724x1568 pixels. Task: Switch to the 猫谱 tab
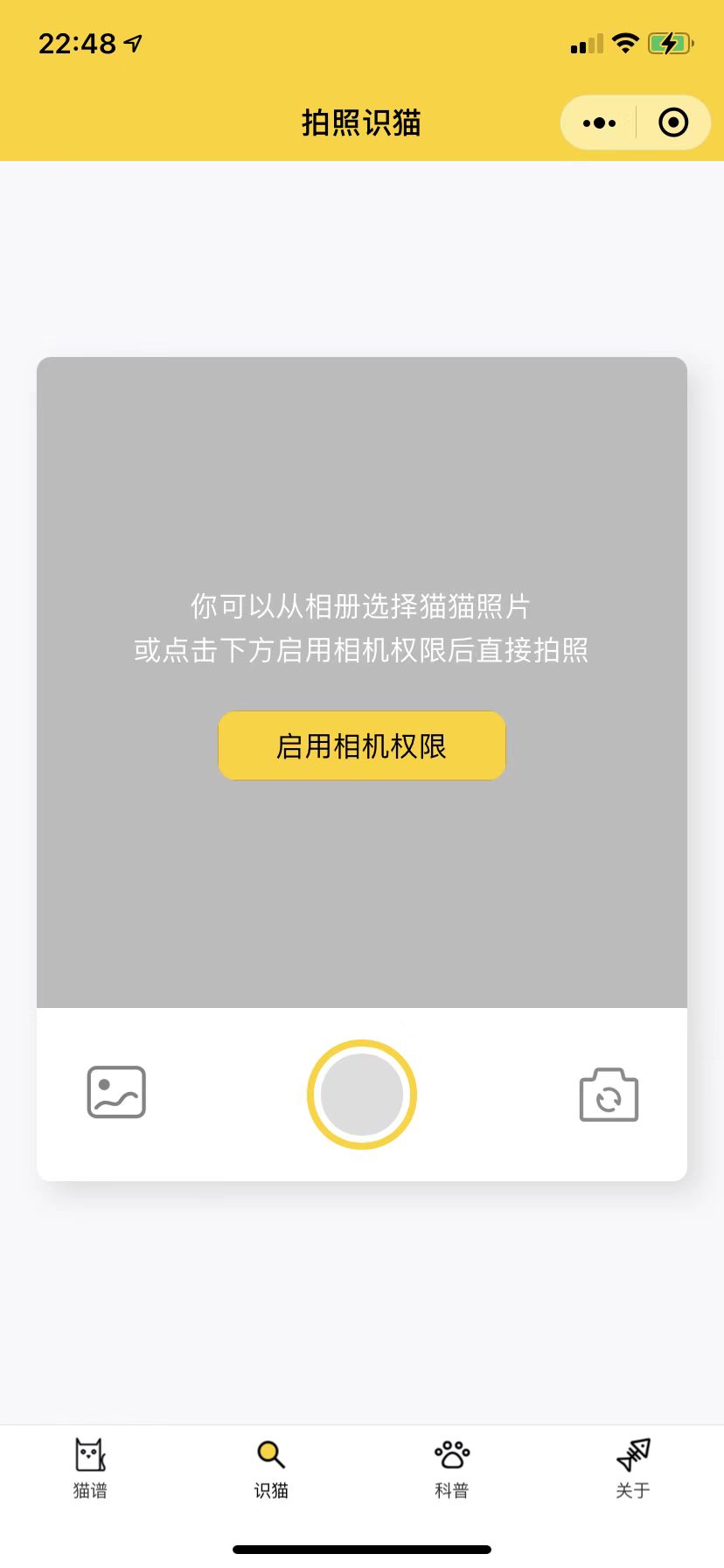pos(90,1469)
